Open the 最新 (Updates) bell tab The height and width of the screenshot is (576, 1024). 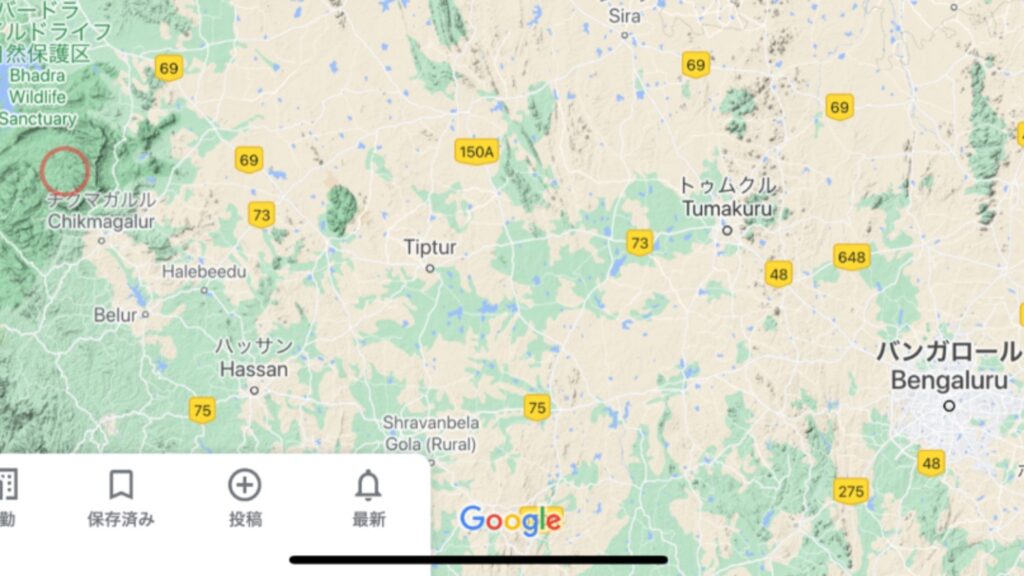click(x=368, y=498)
